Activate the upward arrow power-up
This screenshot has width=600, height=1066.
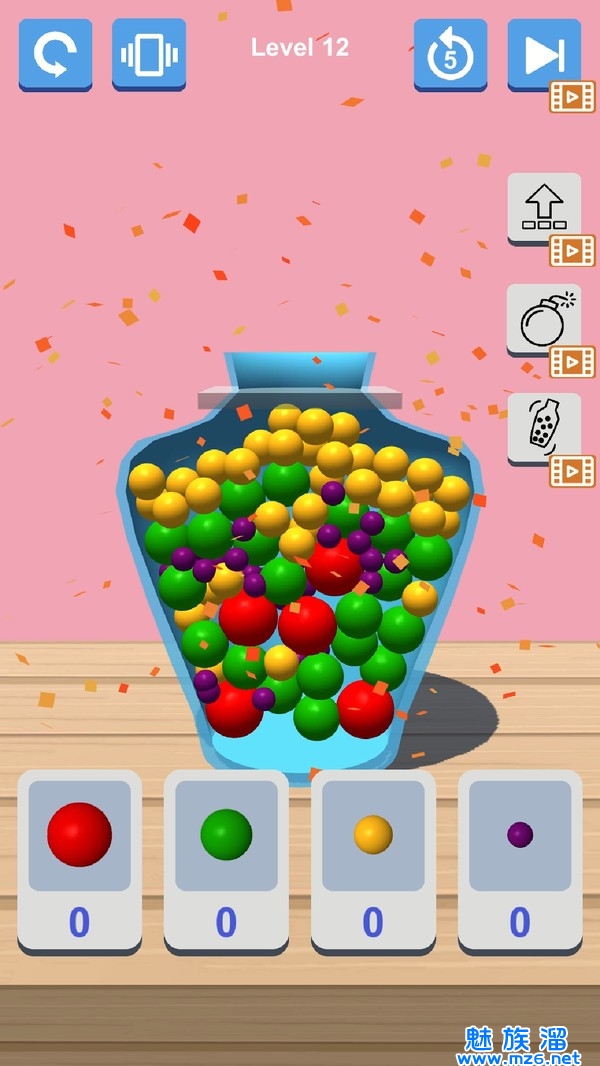[x=543, y=208]
